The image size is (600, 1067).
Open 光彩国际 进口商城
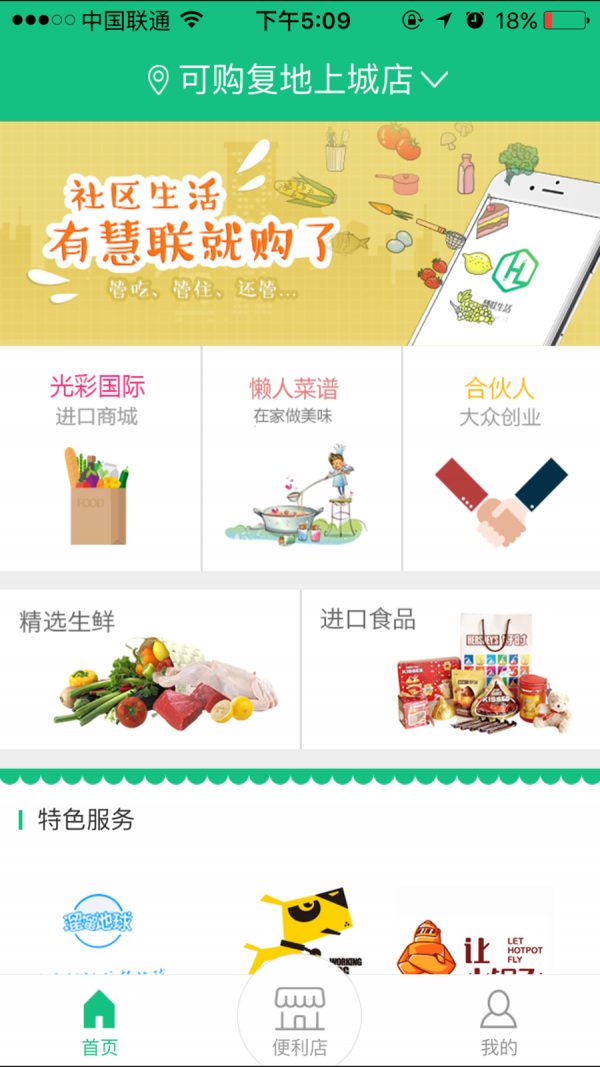99,459
